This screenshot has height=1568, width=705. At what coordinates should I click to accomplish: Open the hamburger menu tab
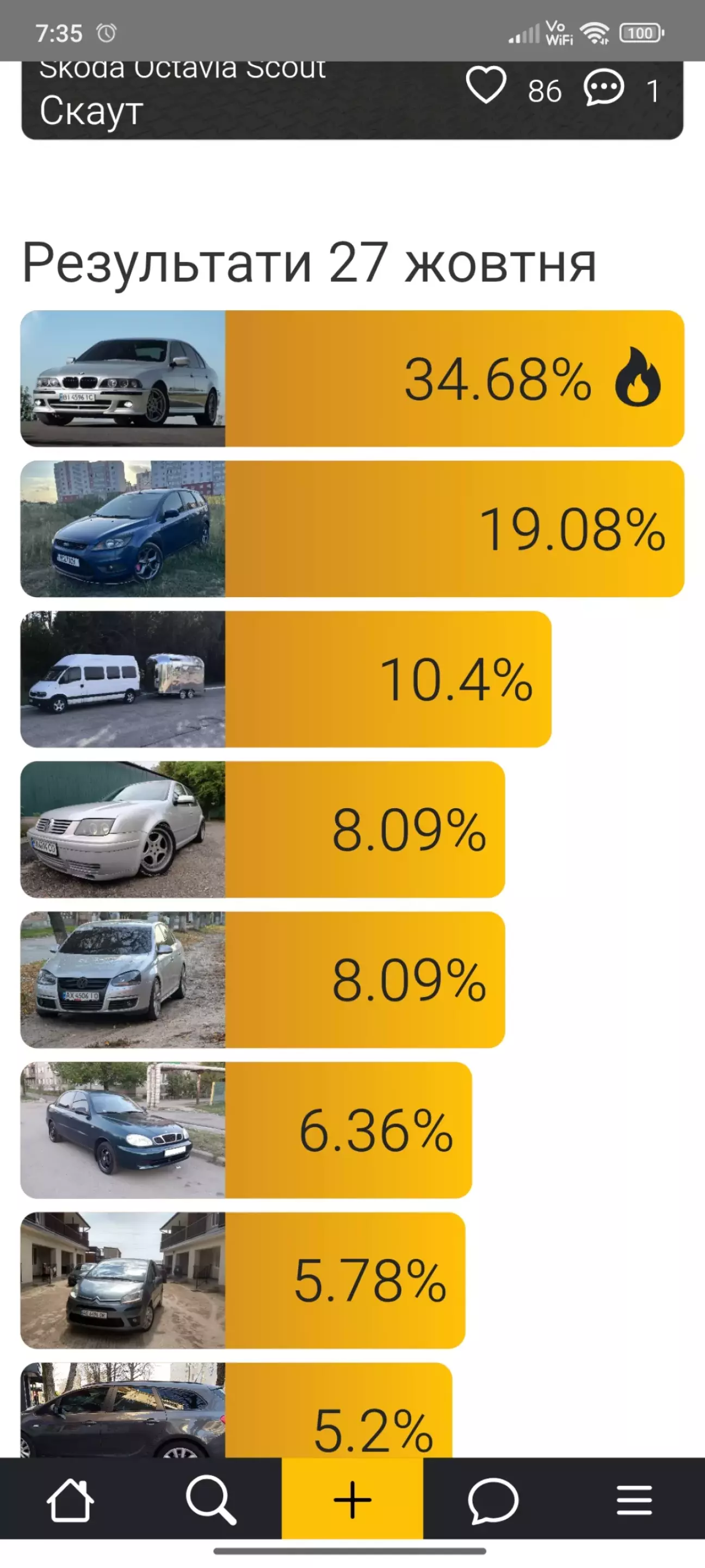click(x=634, y=1499)
